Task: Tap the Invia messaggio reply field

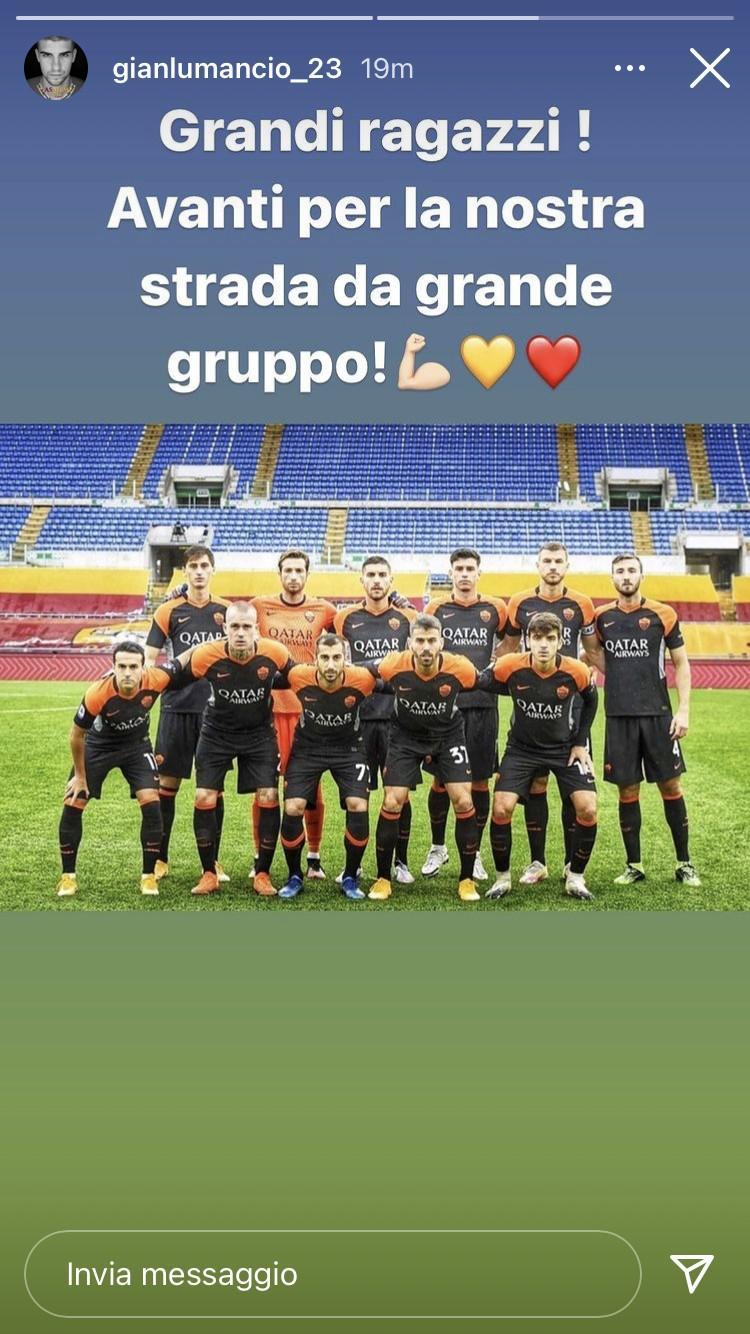Action: pyautogui.click(x=332, y=1274)
